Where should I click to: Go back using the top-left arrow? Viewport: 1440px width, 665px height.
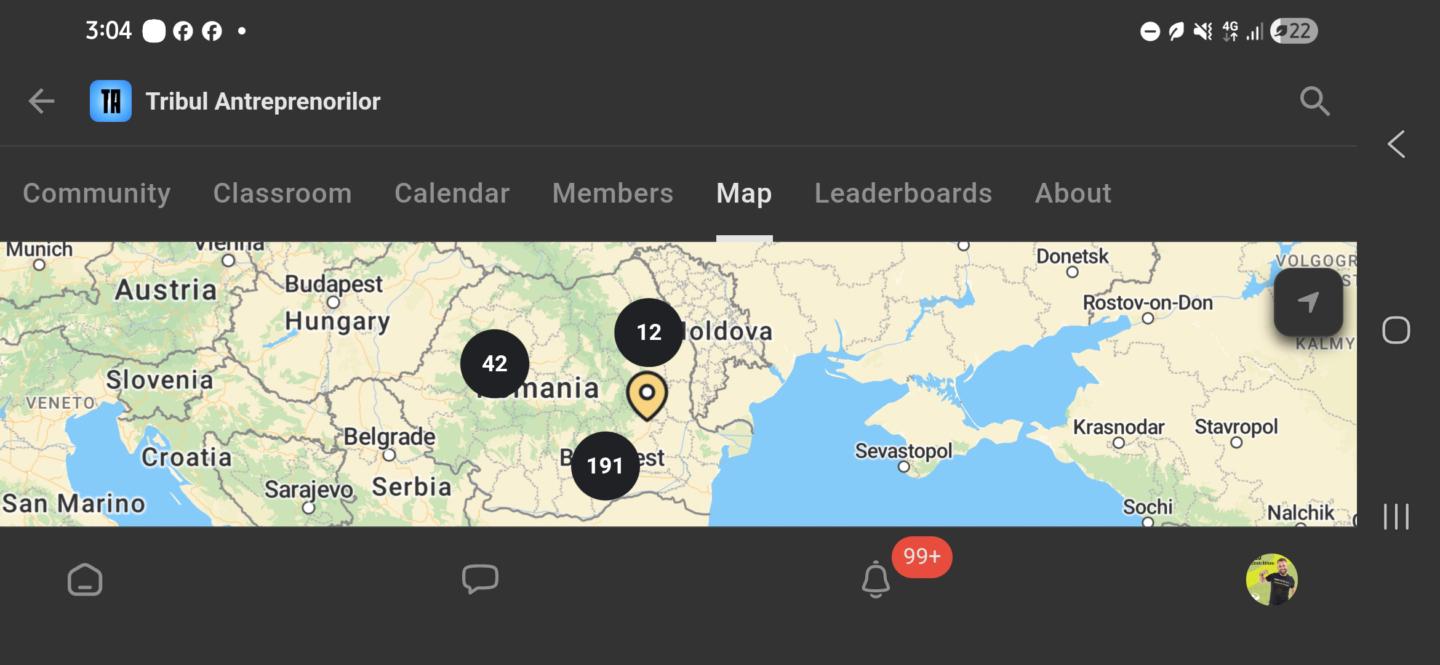coord(41,101)
